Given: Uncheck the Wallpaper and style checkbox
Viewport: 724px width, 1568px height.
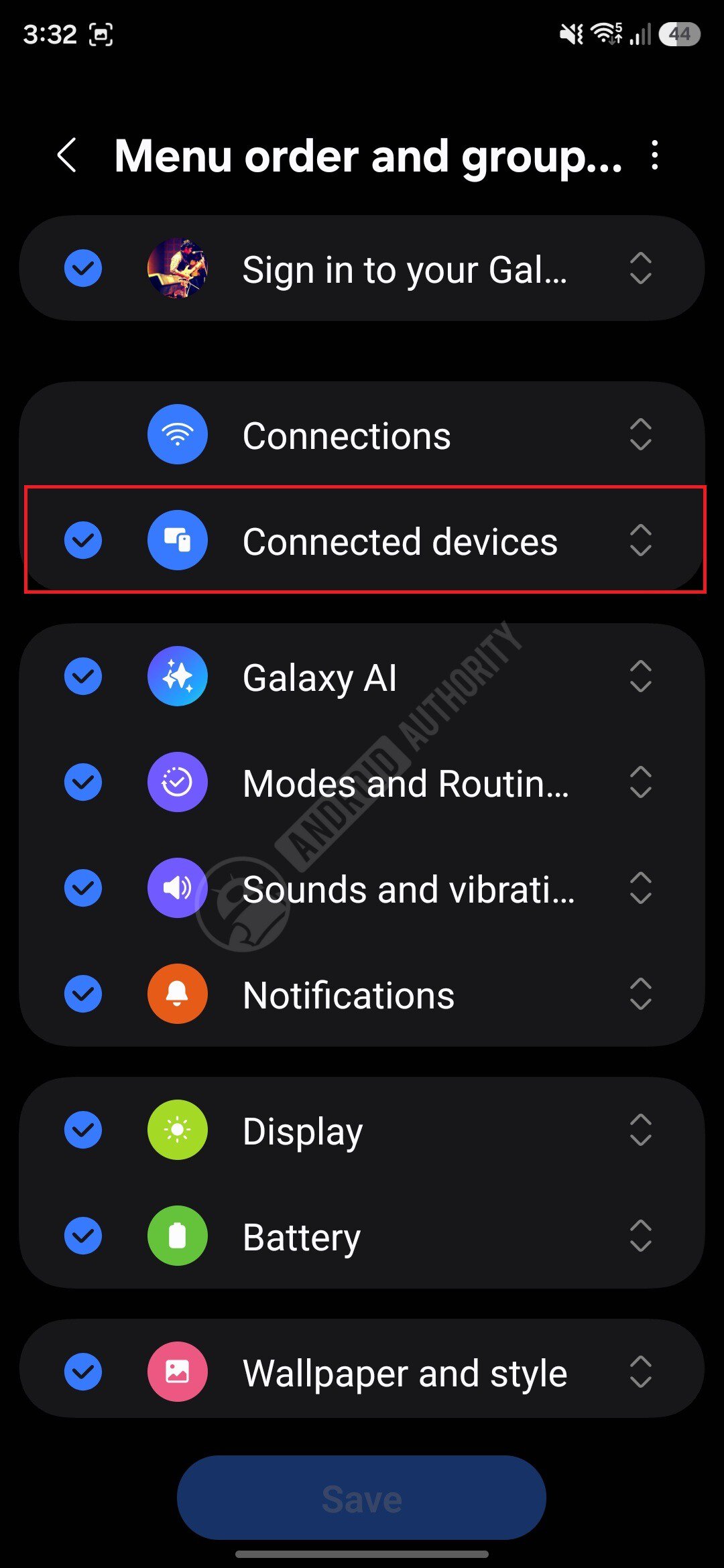Looking at the screenshot, I should pos(83,1372).
